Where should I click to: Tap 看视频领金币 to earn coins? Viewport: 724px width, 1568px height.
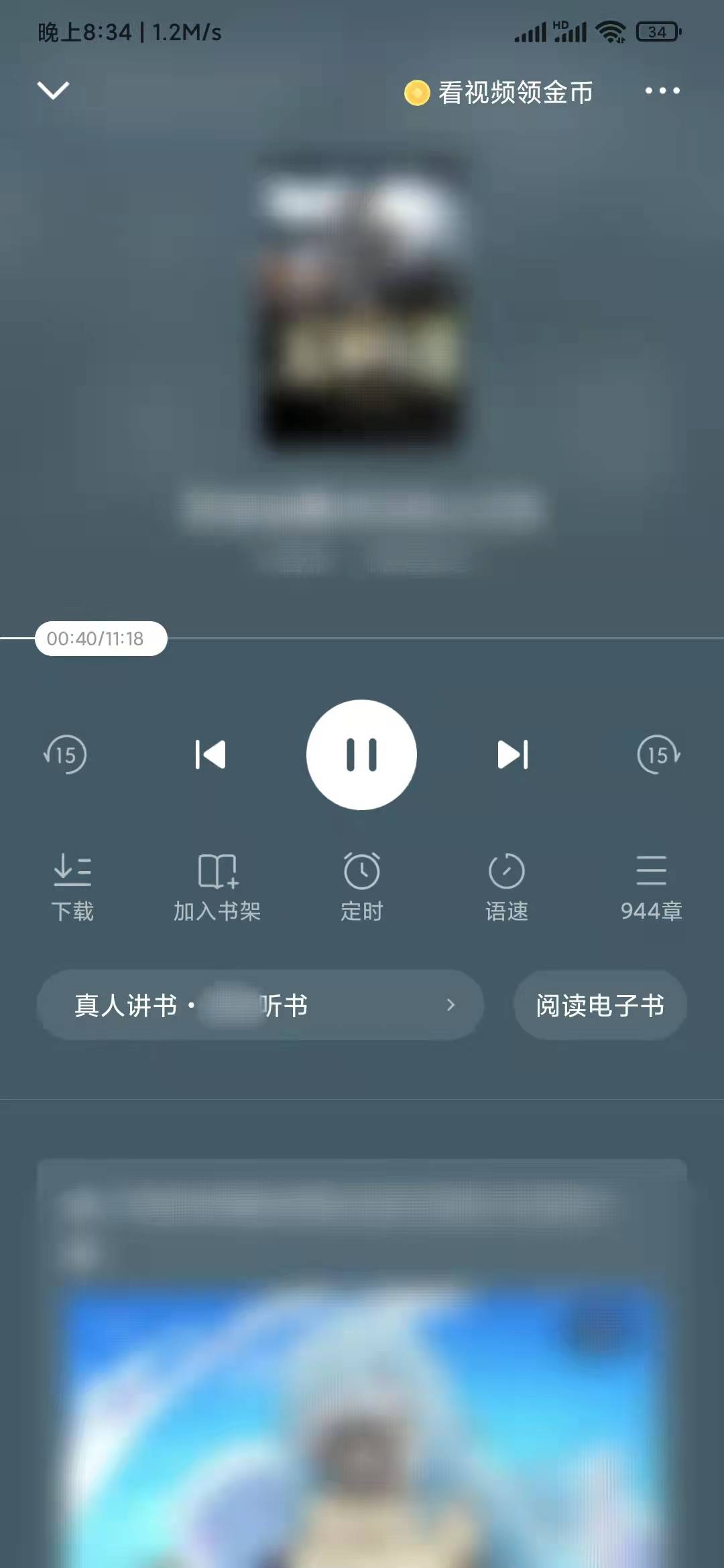(499, 92)
